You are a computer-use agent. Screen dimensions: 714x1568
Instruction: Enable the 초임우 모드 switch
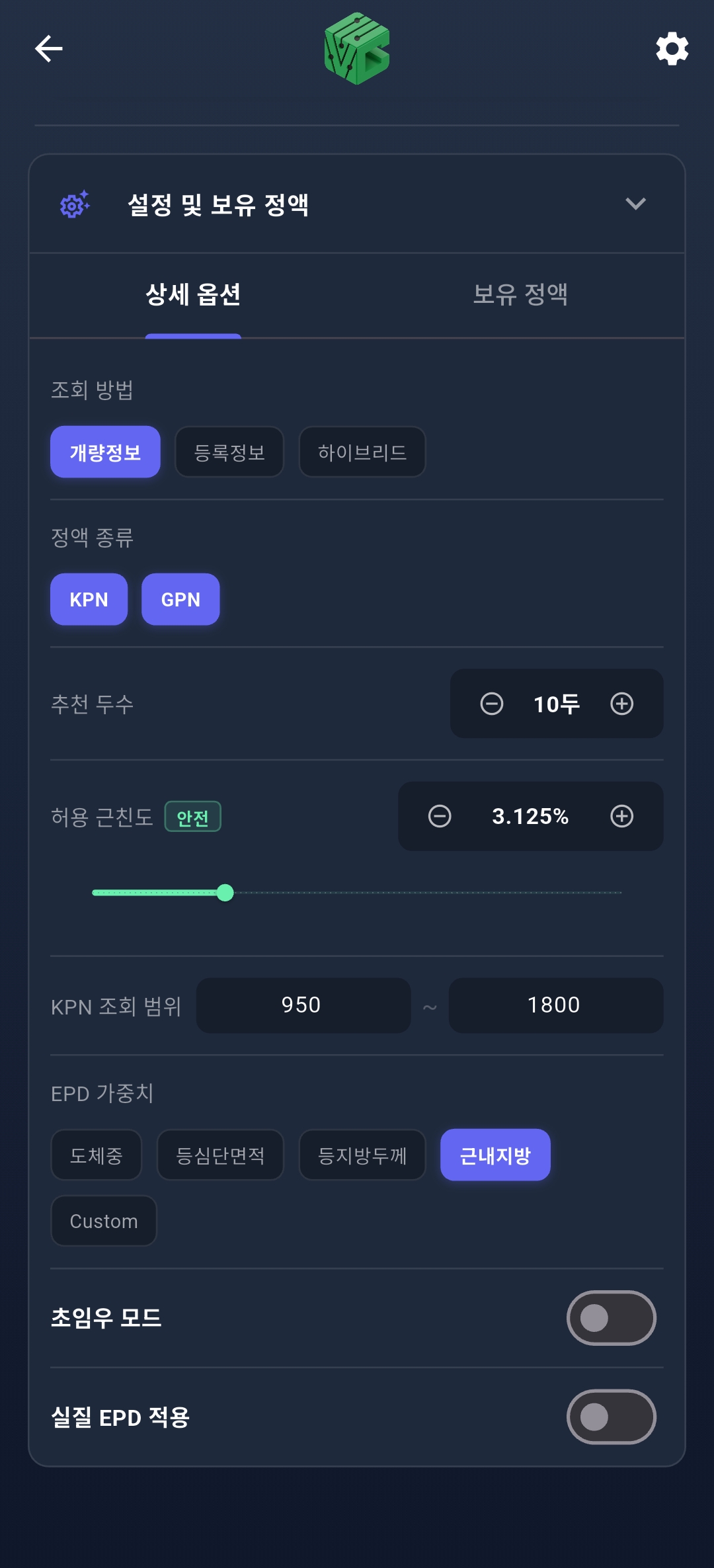pyautogui.click(x=610, y=1318)
